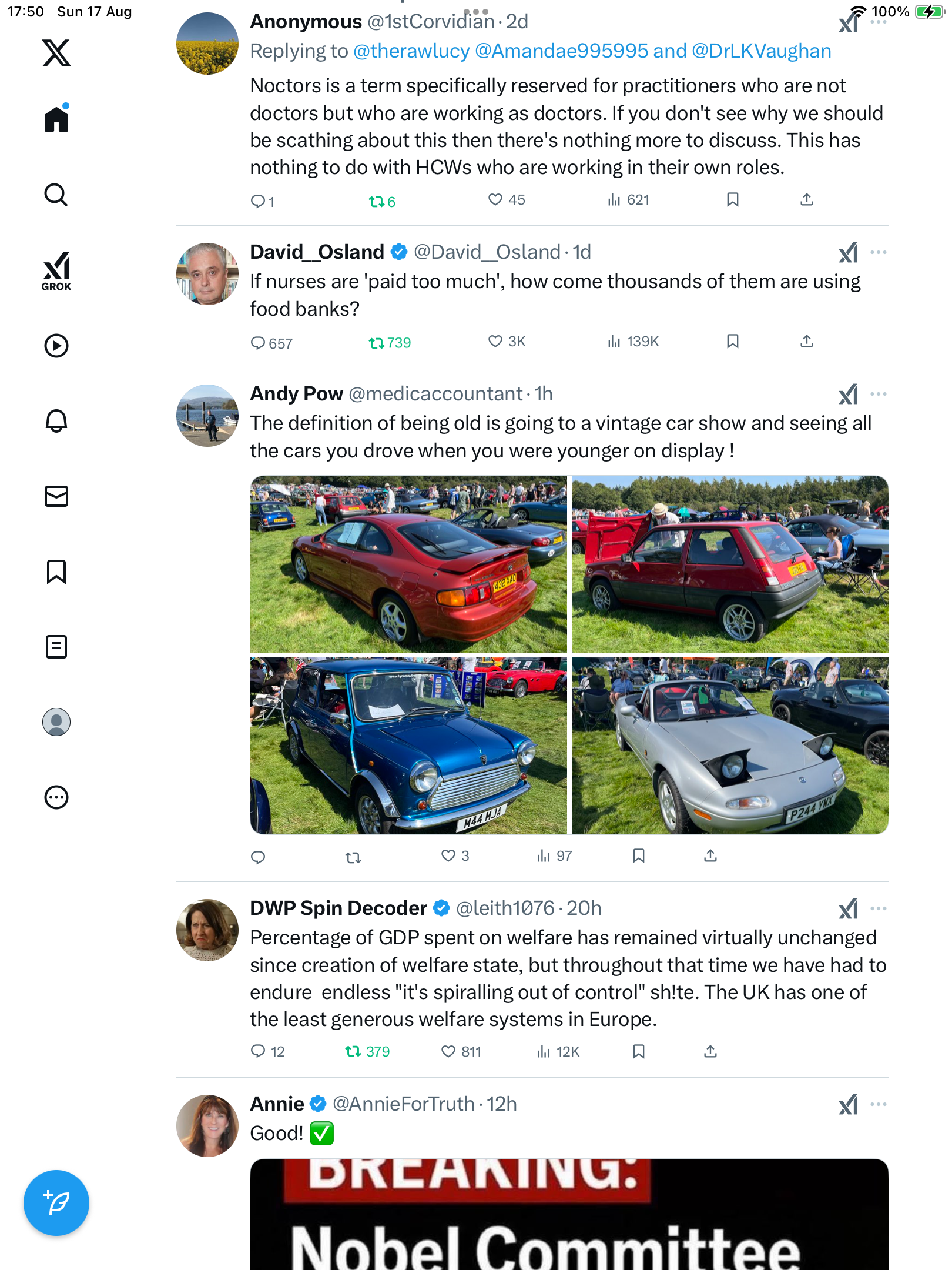Share Andy Pow's vintage car post
952x1270 pixels.
pos(710,856)
